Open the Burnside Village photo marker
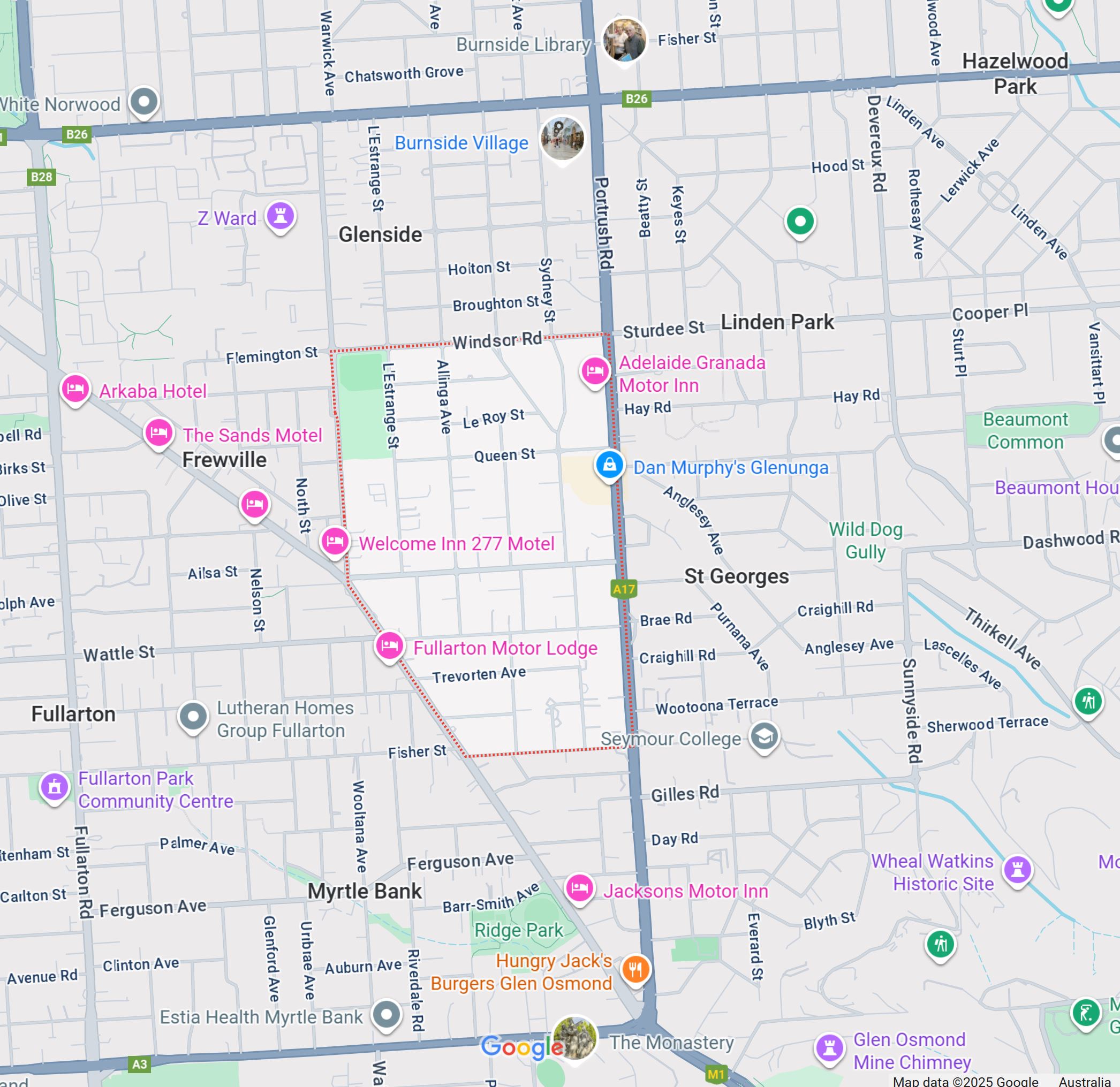Screen dimensions: 1120x1087 pyautogui.click(x=562, y=139)
